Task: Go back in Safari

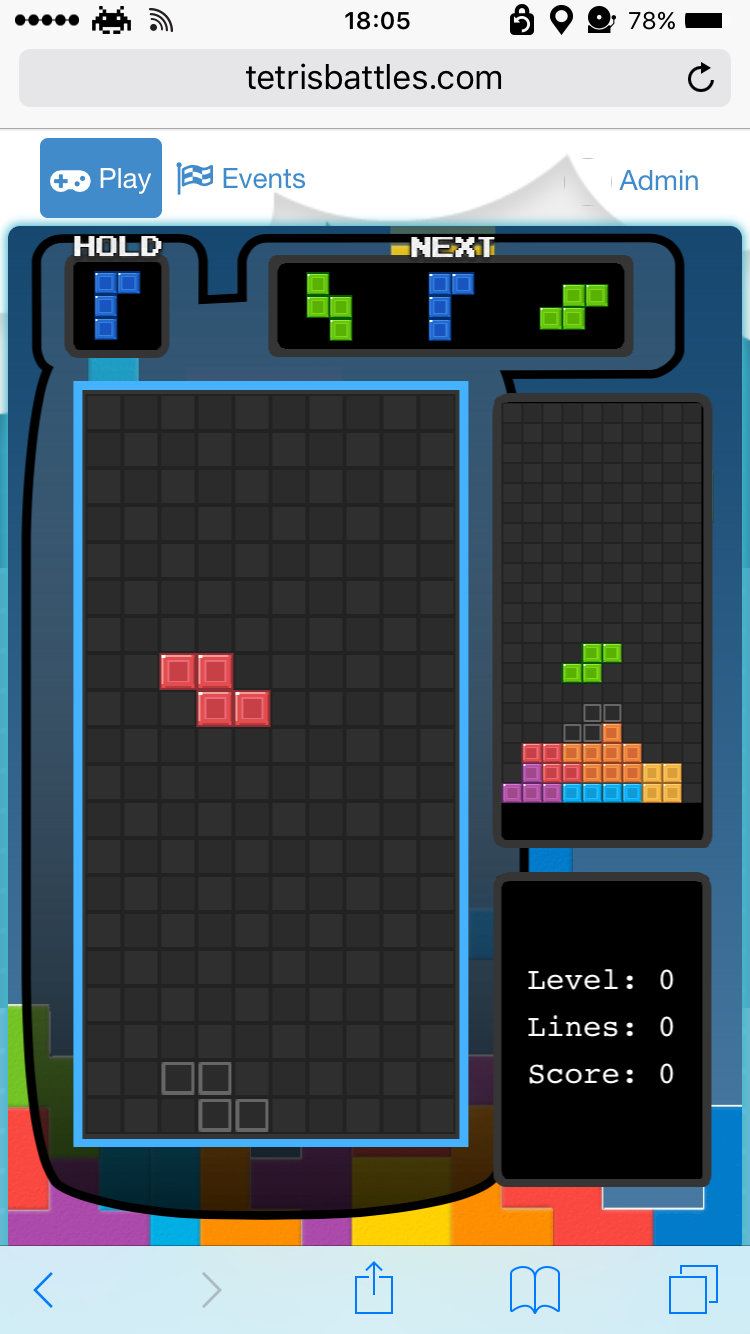Action: pos(43,1290)
